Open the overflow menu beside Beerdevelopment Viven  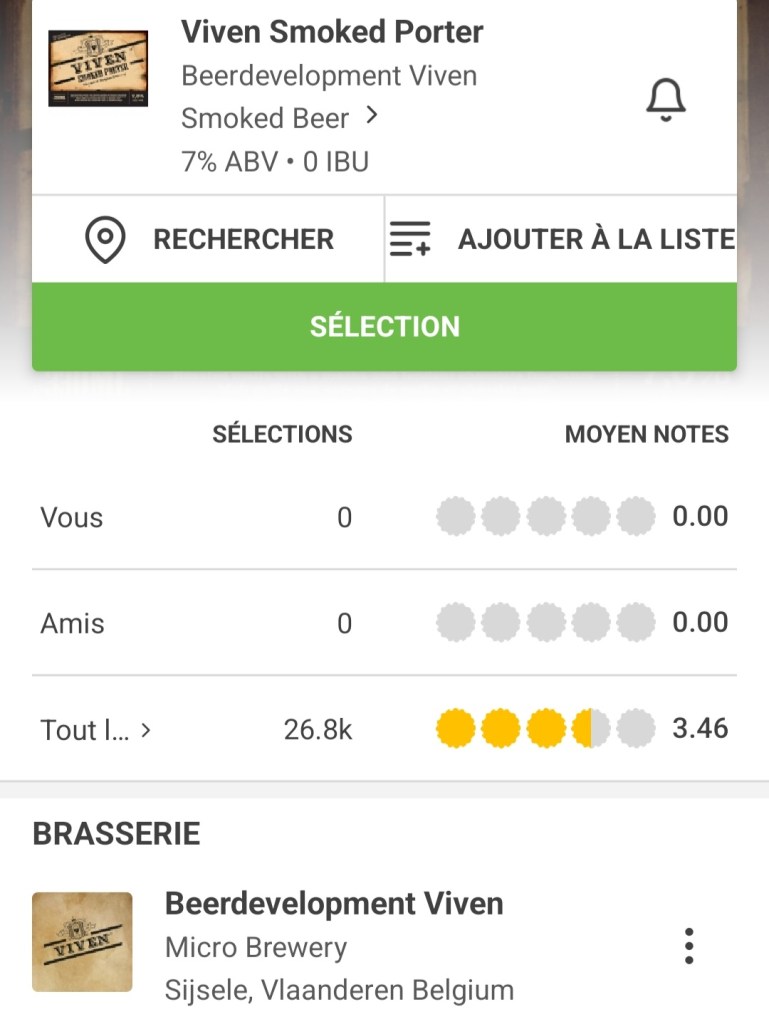688,945
